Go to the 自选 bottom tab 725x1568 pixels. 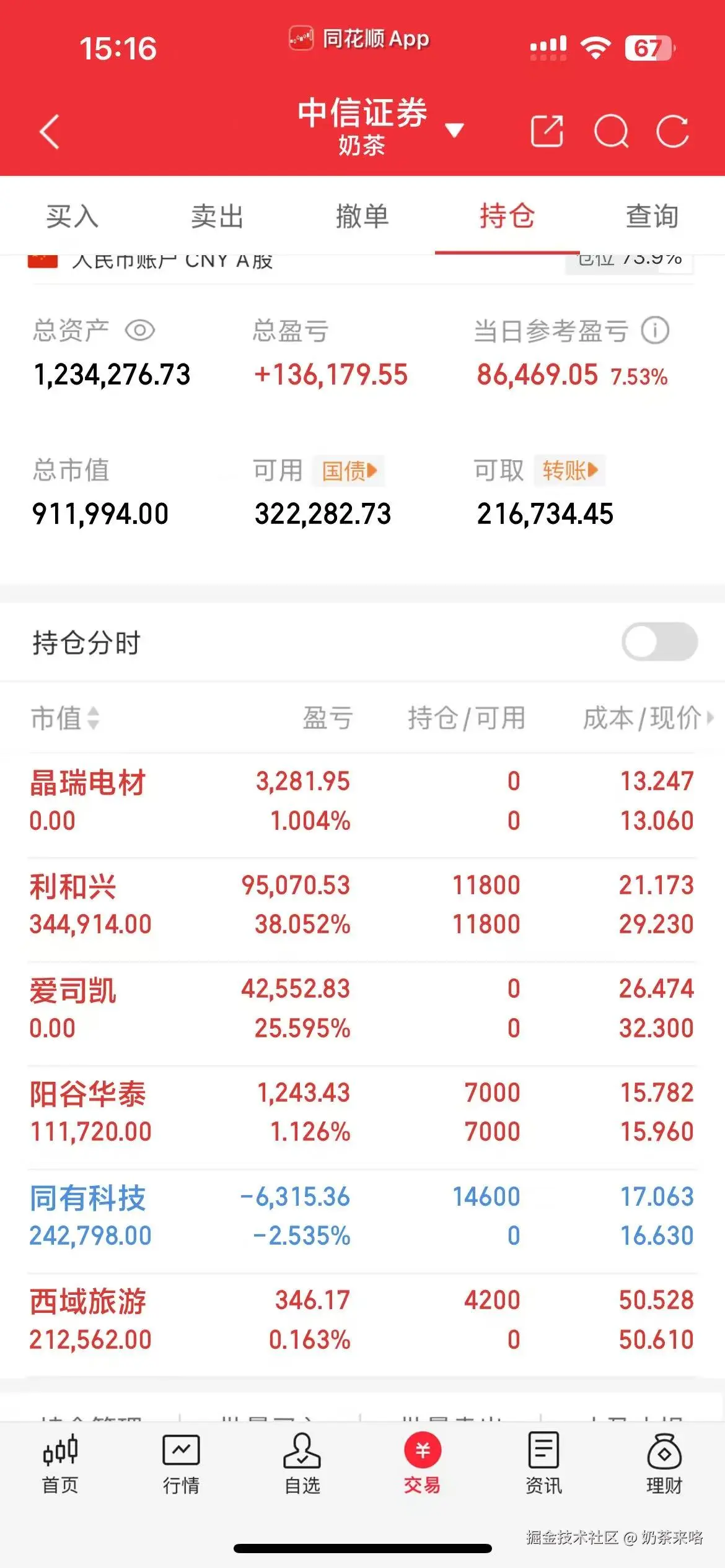302,1464
